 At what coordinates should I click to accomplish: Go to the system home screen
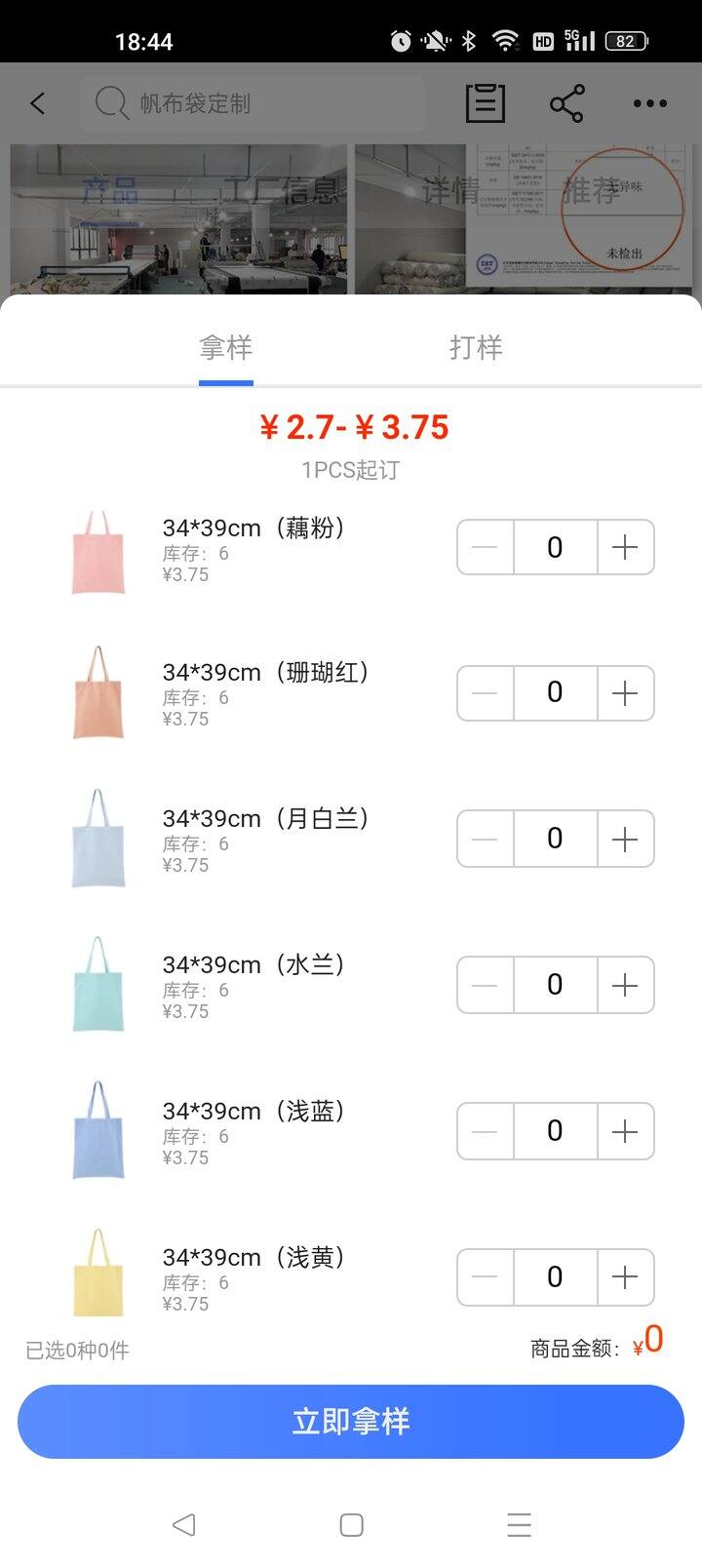(x=351, y=1525)
